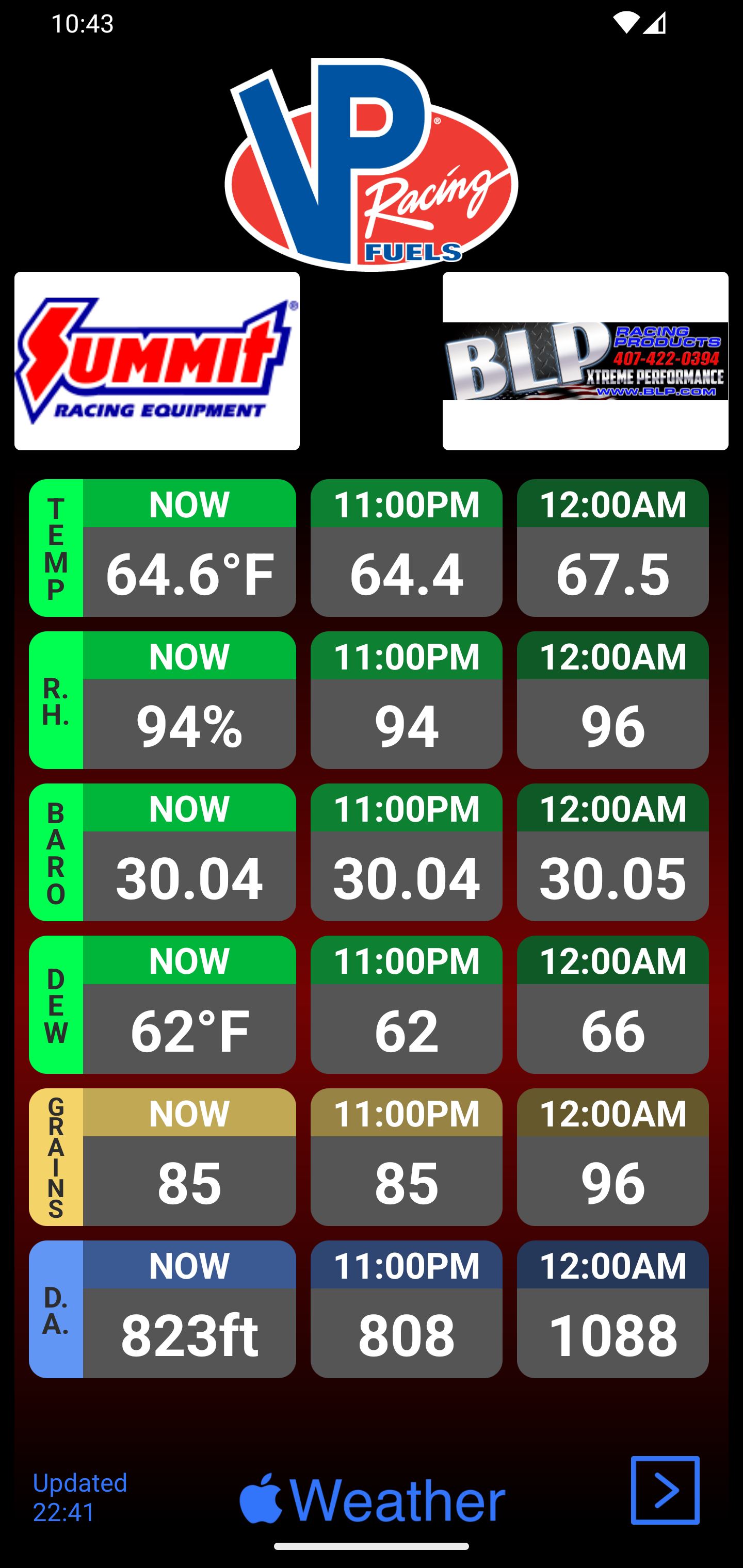Open the VP Racing Fuels sponsor banner
This screenshot has width=743, height=1568.
tap(371, 165)
